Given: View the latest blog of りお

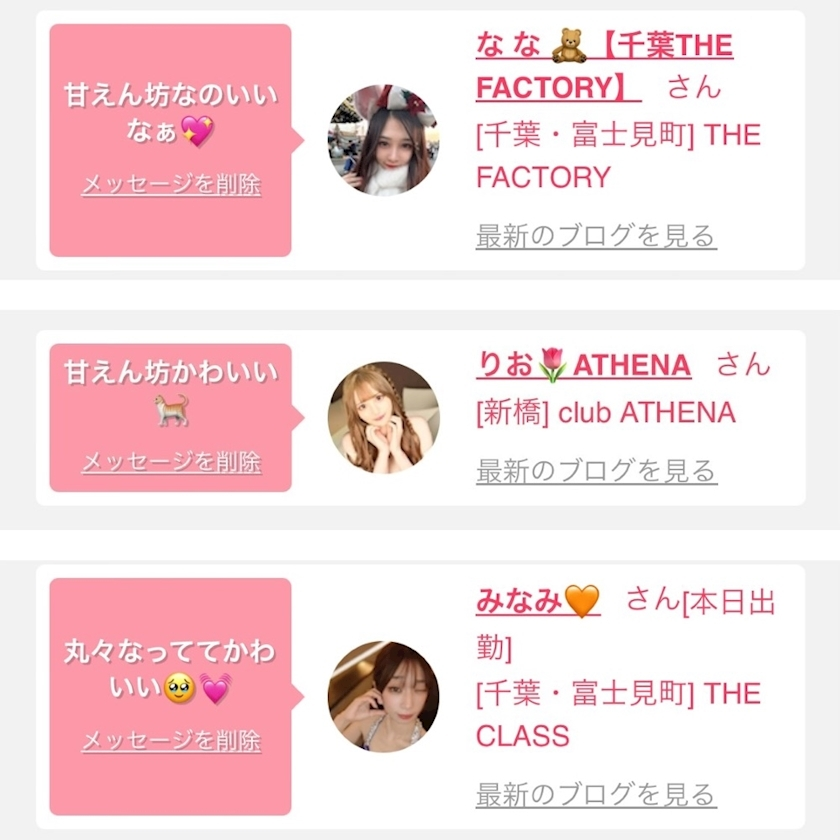Looking at the screenshot, I should click(596, 470).
